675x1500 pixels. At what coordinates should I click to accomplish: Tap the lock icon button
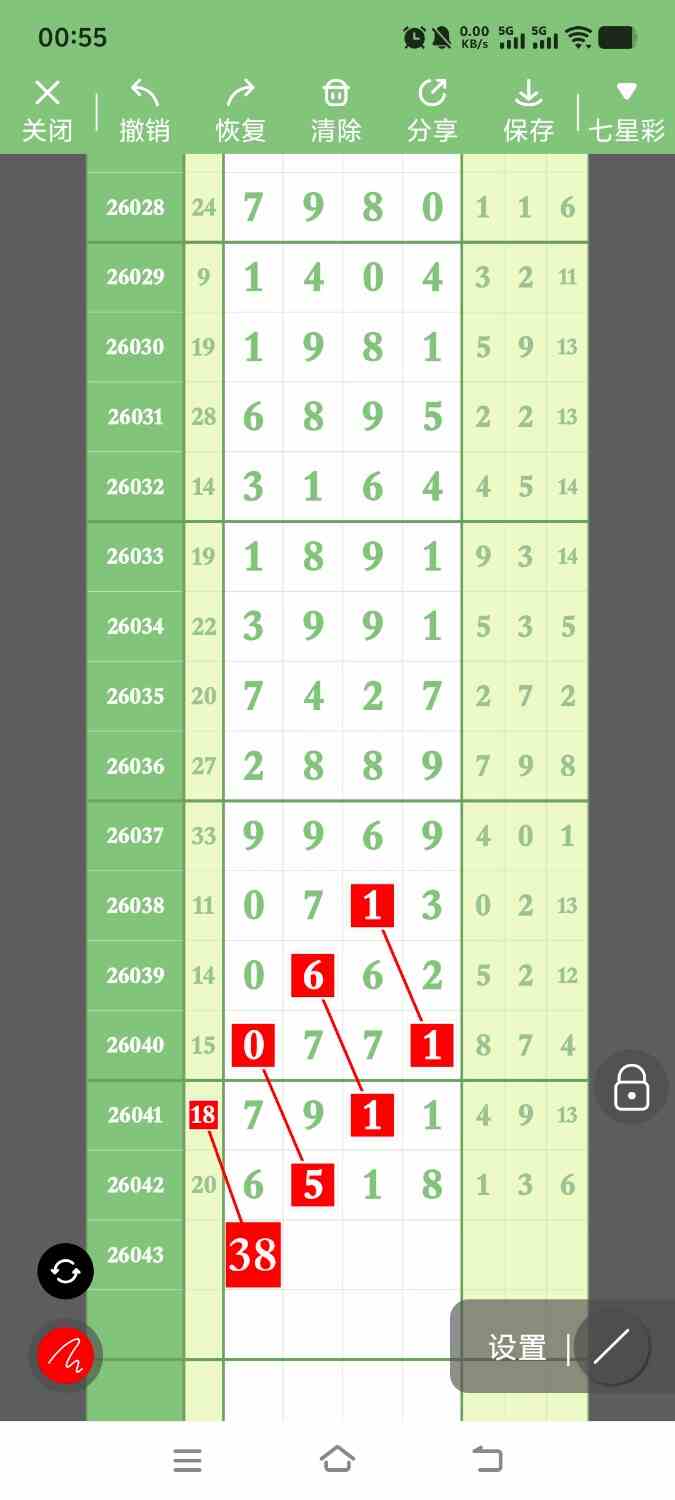pos(631,1087)
